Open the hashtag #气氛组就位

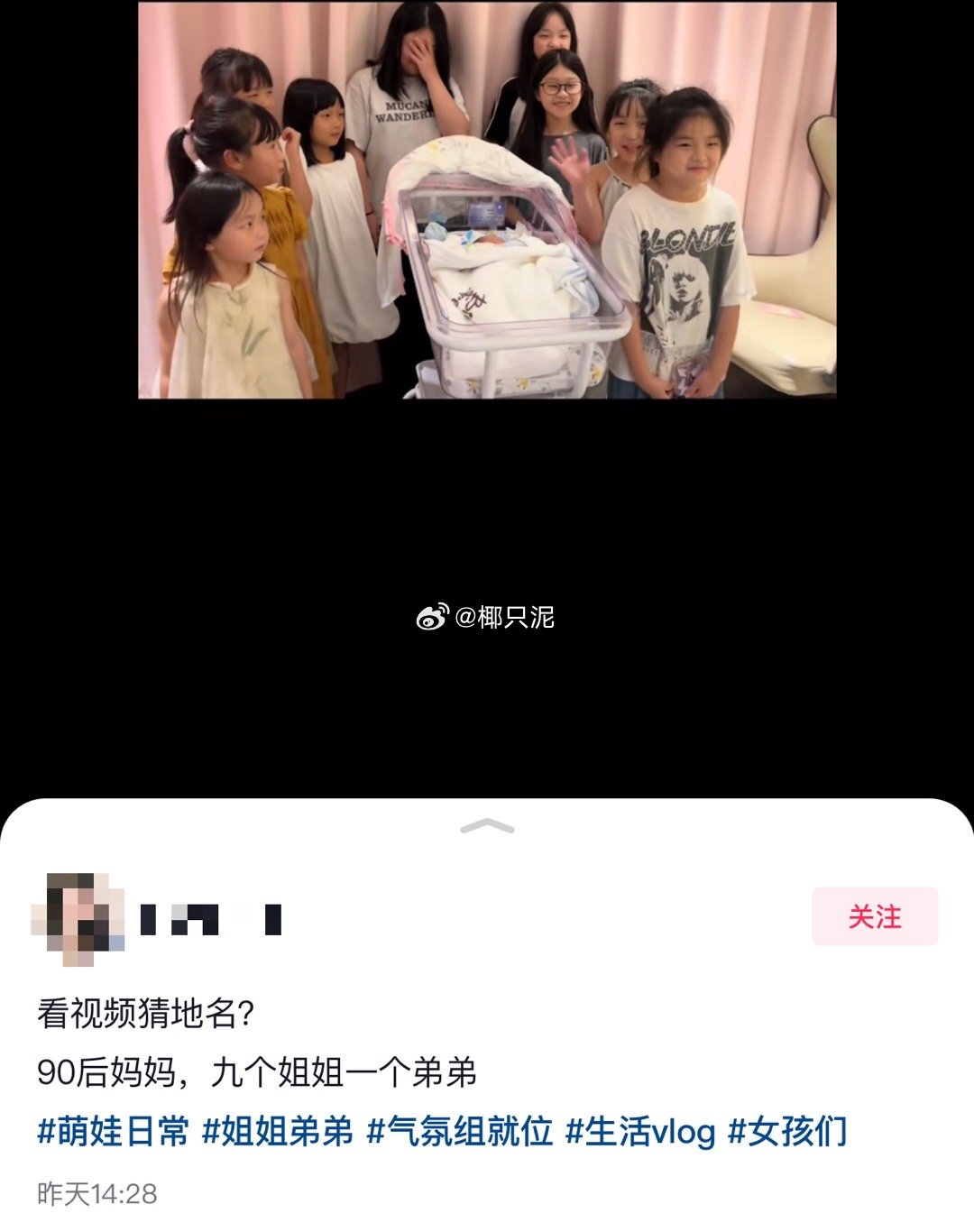click(460, 1131)
